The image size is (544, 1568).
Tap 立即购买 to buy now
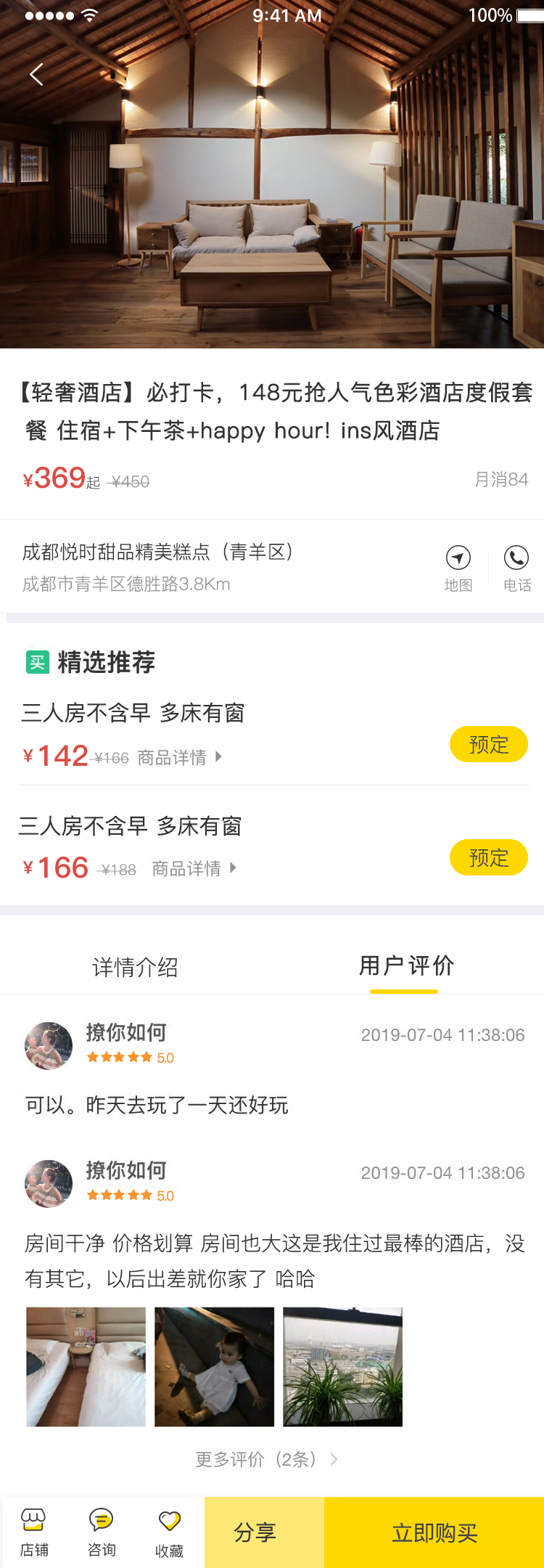point(434,1532)
